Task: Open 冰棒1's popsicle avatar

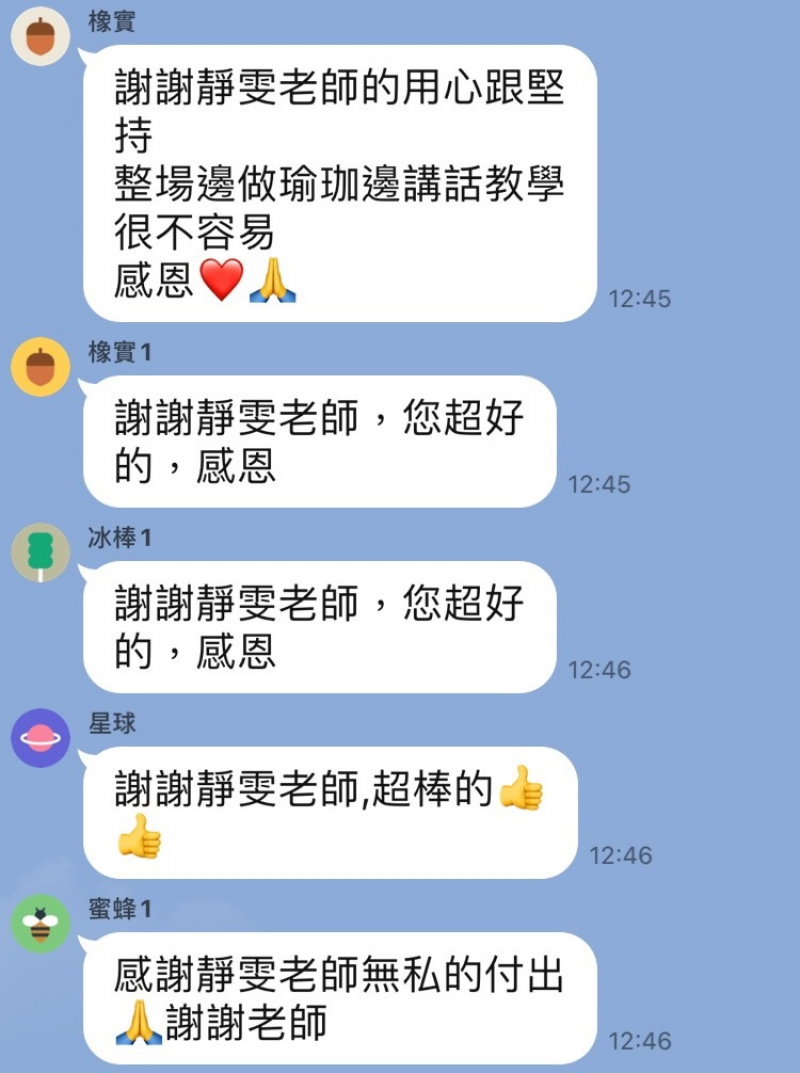Action: pos(40,553)
